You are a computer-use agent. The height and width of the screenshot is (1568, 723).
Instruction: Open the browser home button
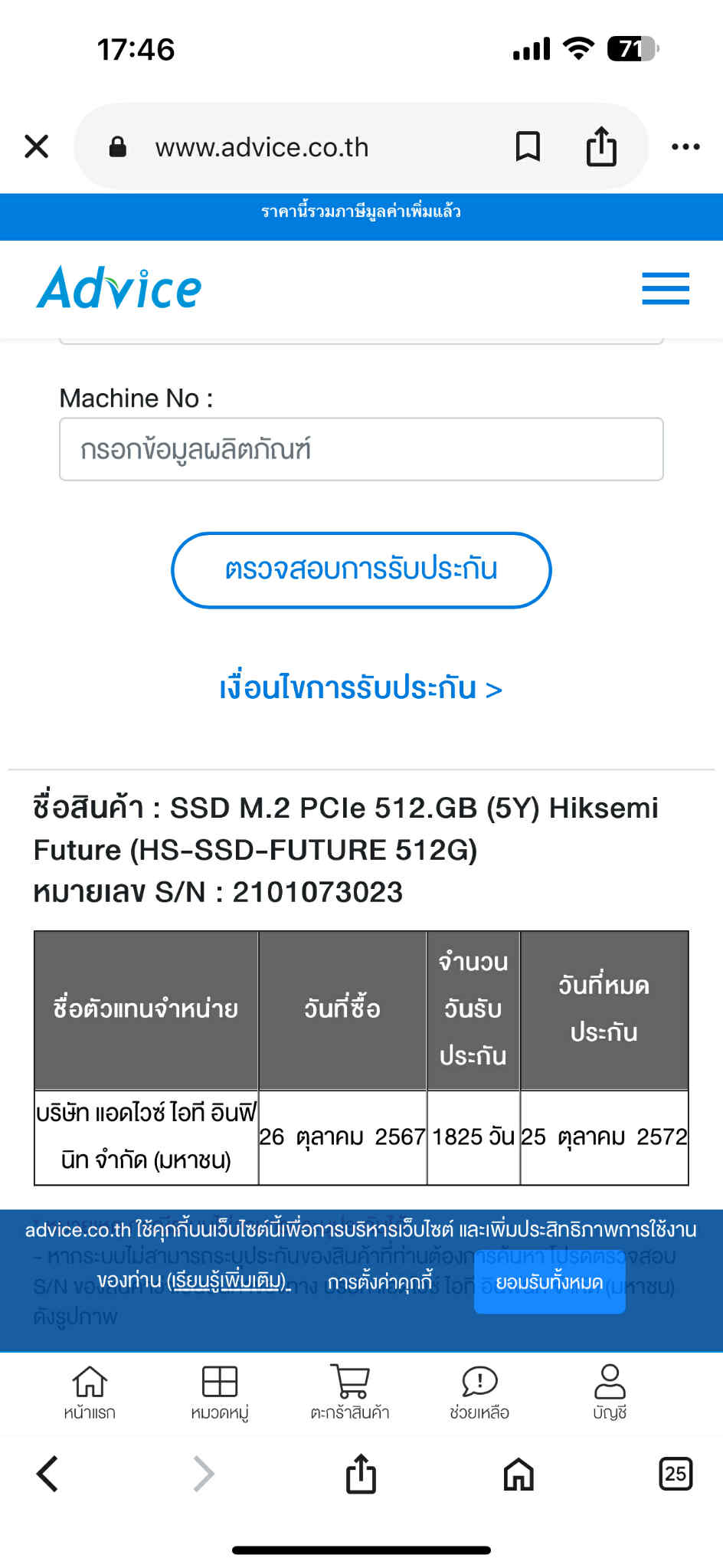point(519,1474)
